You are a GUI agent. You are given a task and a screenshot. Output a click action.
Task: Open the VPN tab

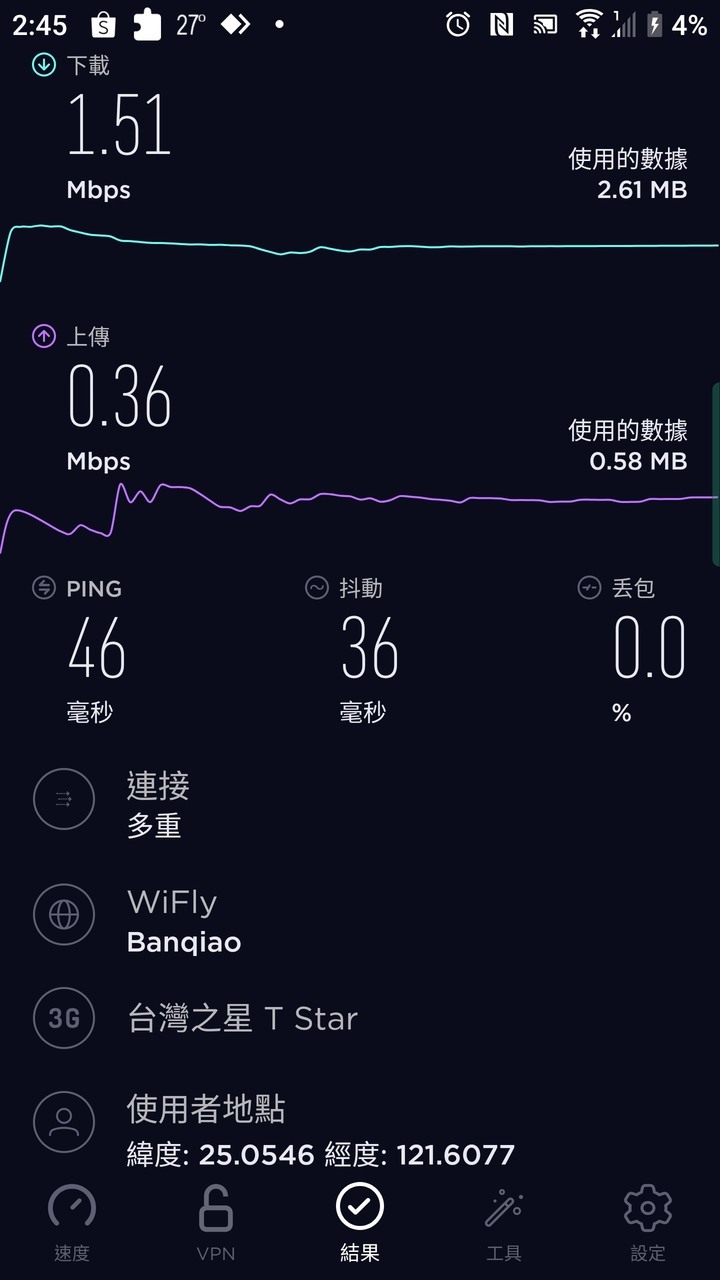pyautogui.click(x=216, y=1224)
